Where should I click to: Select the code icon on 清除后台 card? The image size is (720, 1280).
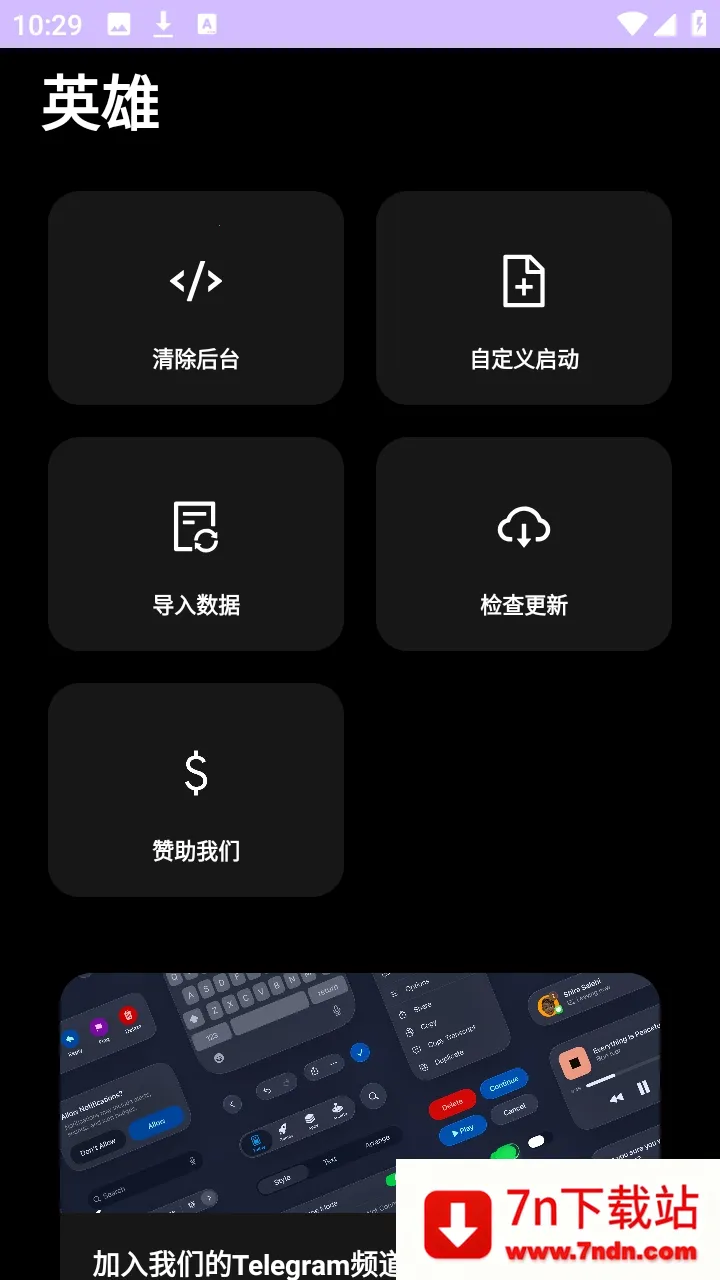196,280
